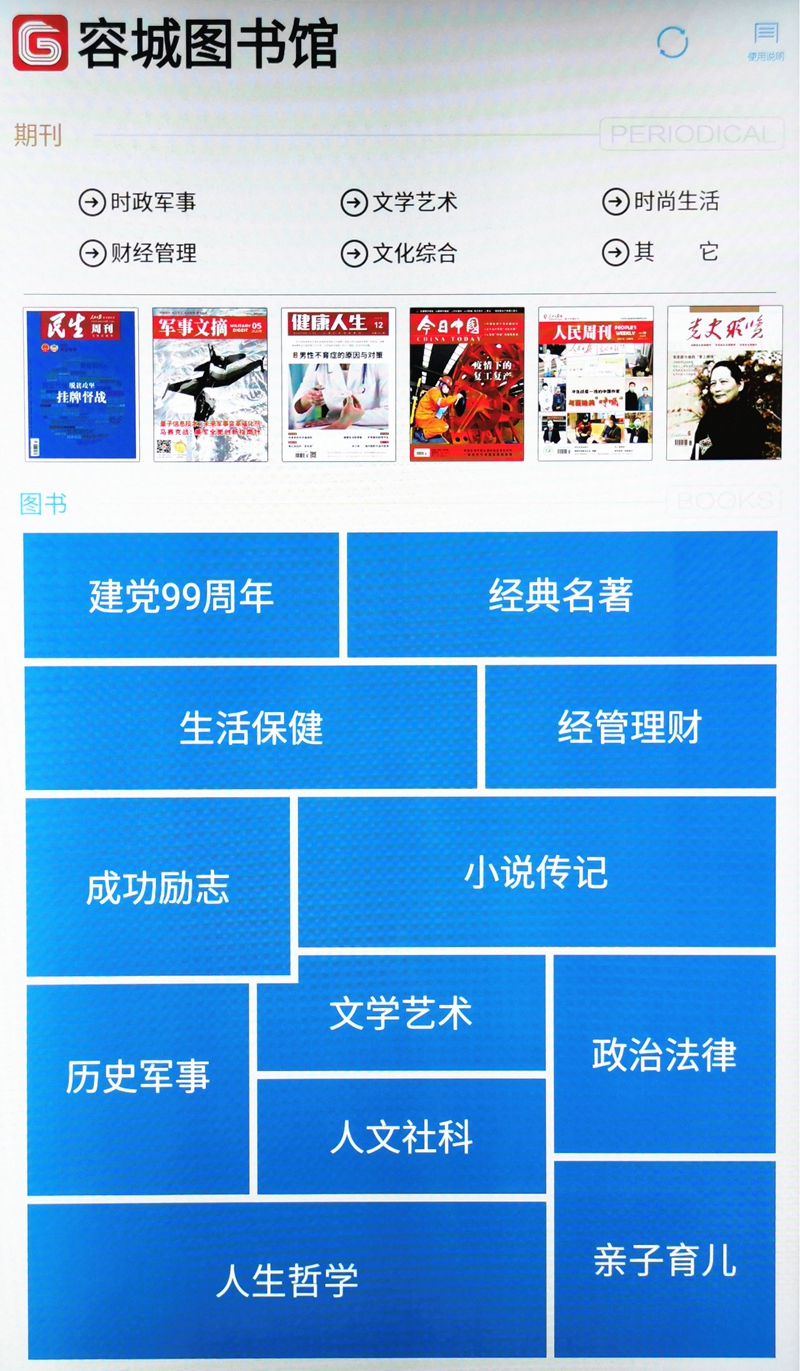Image resolution: width=800 pixels, height=1371 pixels.
Task: Open the 文化综合 periodical category
Action: [x=399, y=253]
